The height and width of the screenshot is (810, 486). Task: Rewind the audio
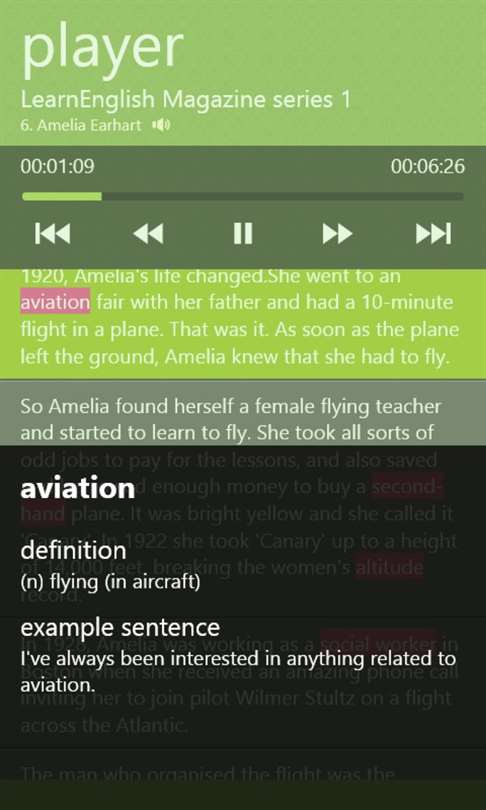pyautogui.click(x=148, y=233)
